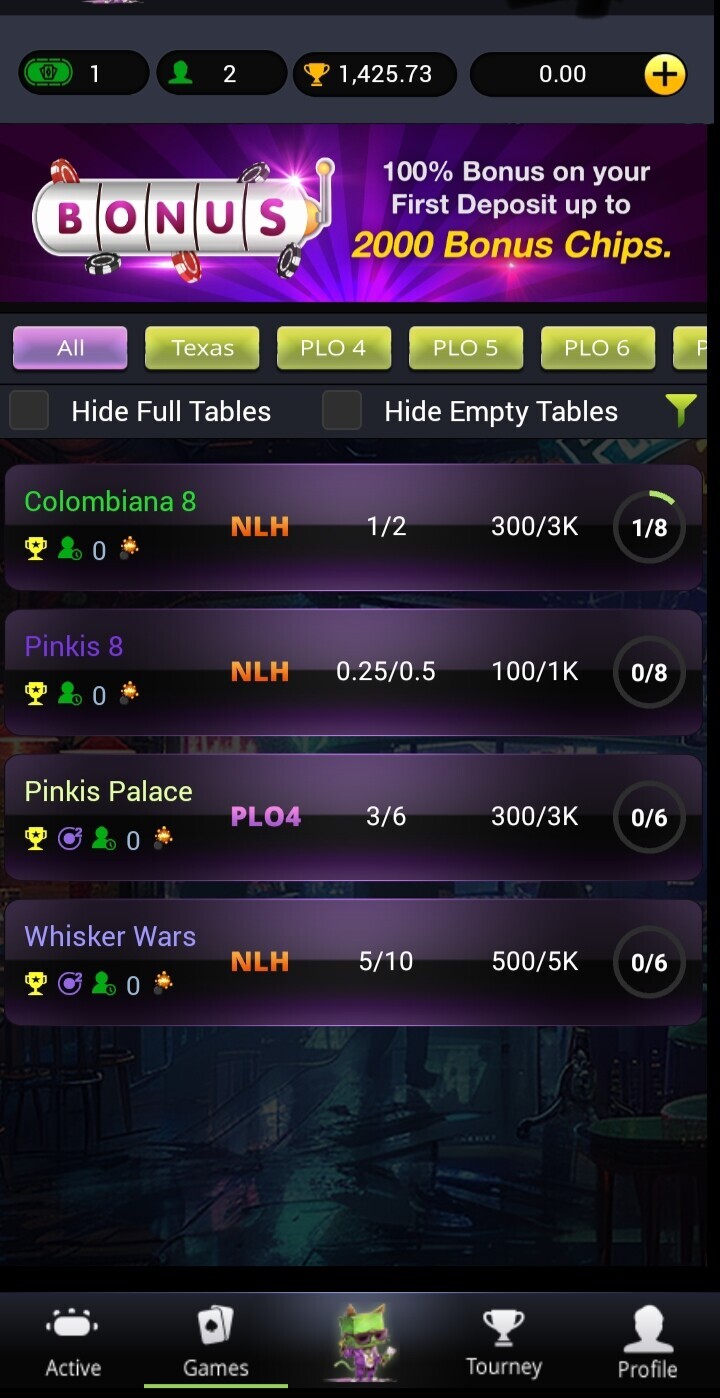Join the Pinkis 8 table
720x1398 pixels.
pos(354,672)
